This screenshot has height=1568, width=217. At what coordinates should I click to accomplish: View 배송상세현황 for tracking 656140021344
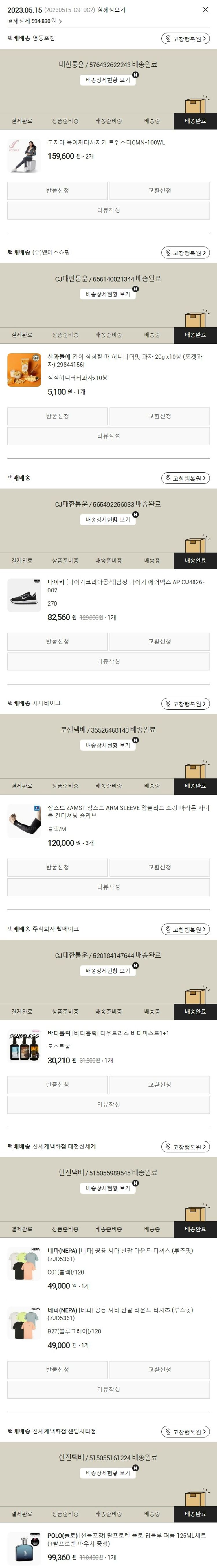tap(108, 294)
